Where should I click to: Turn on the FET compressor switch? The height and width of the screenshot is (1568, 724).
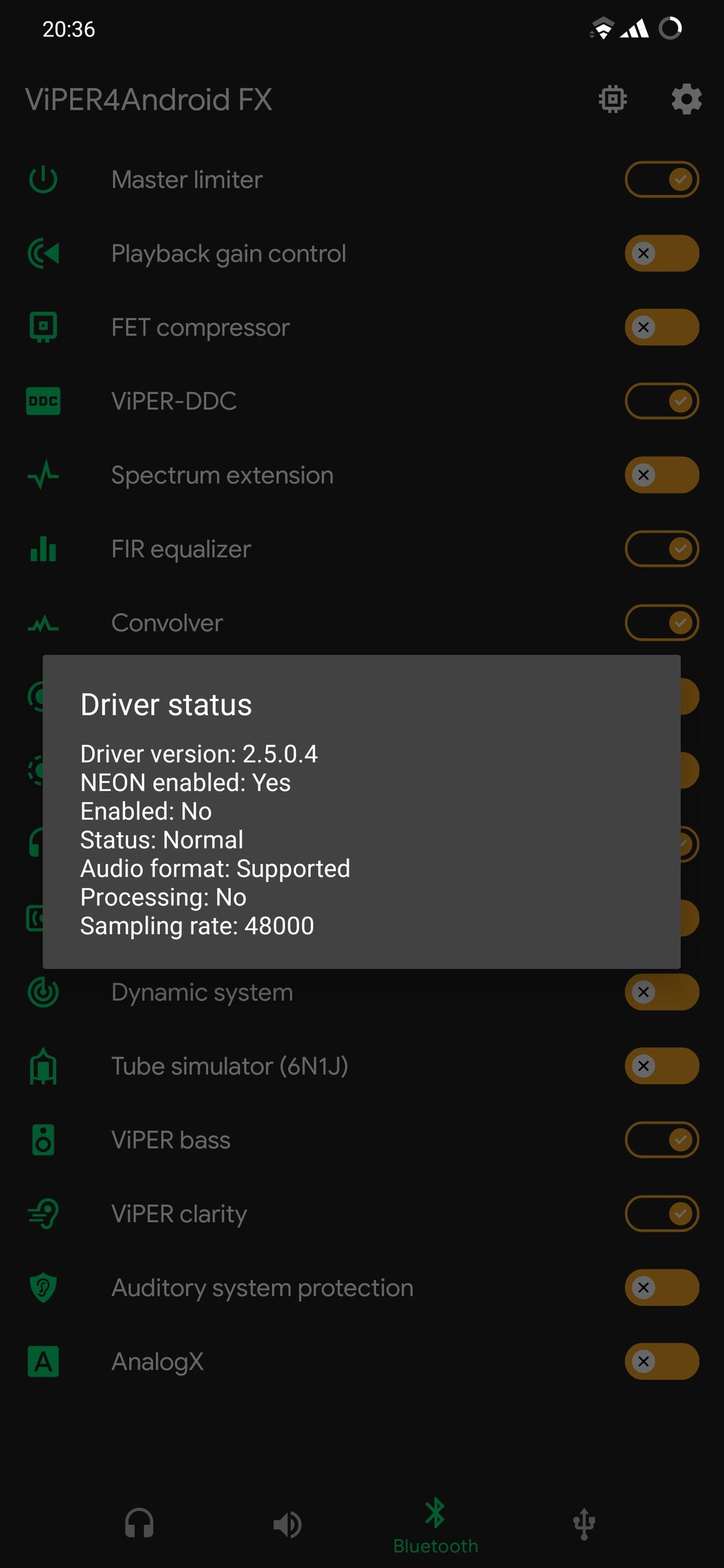(x=662, y=327)
